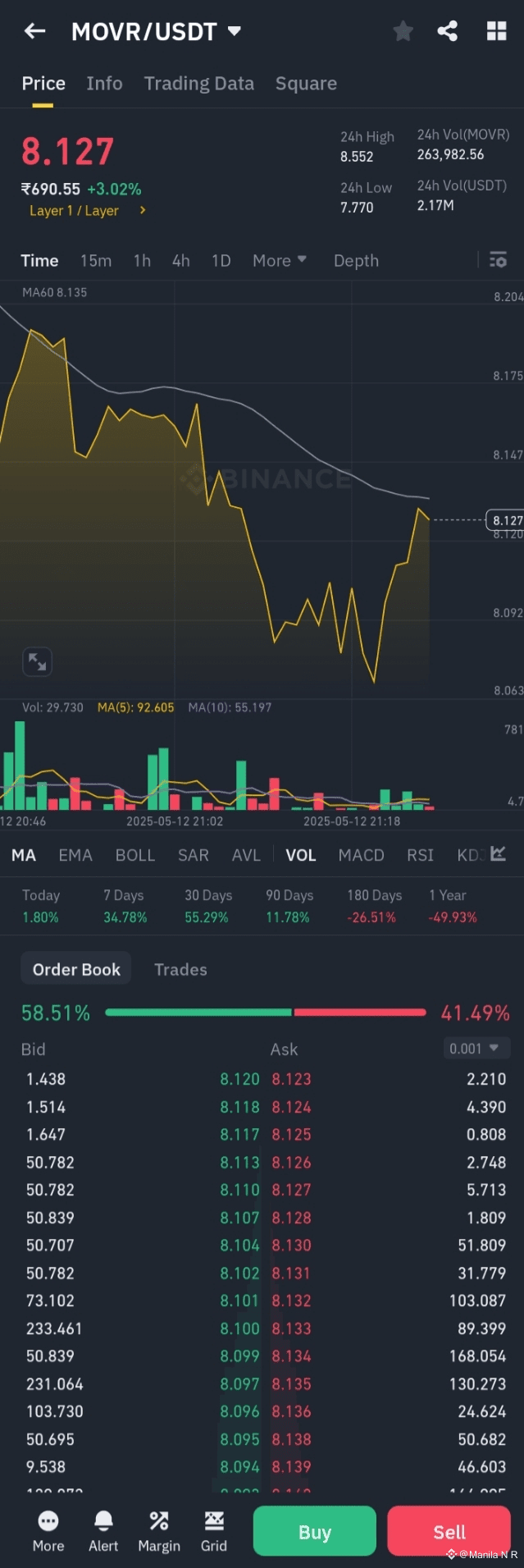Image resolution: width=524 pixels, height=1568 pixels.
Task: Show the Depth chart
Action: pos(356,260)
